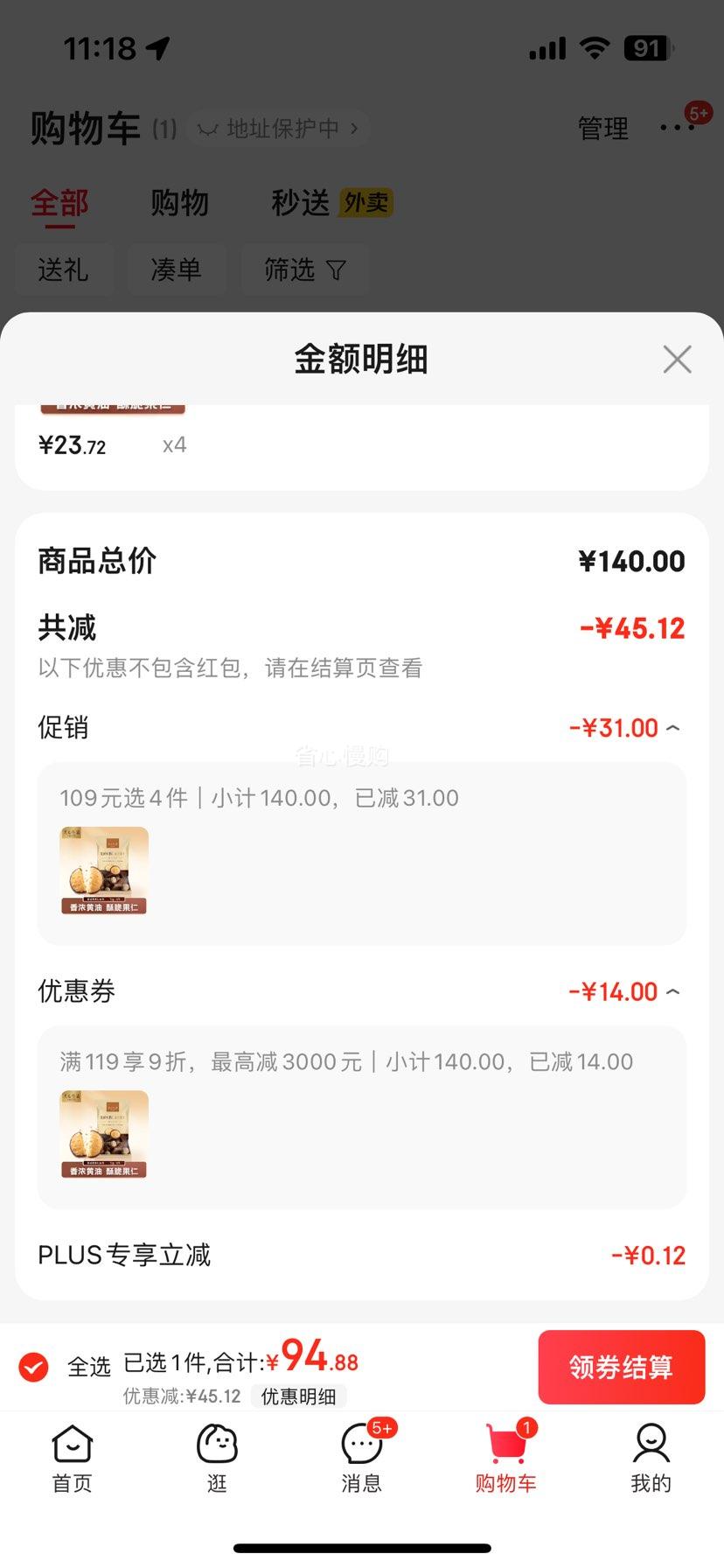Select the 购物车 tab
Viewport: 724px width, 1568px height.
505,1459
